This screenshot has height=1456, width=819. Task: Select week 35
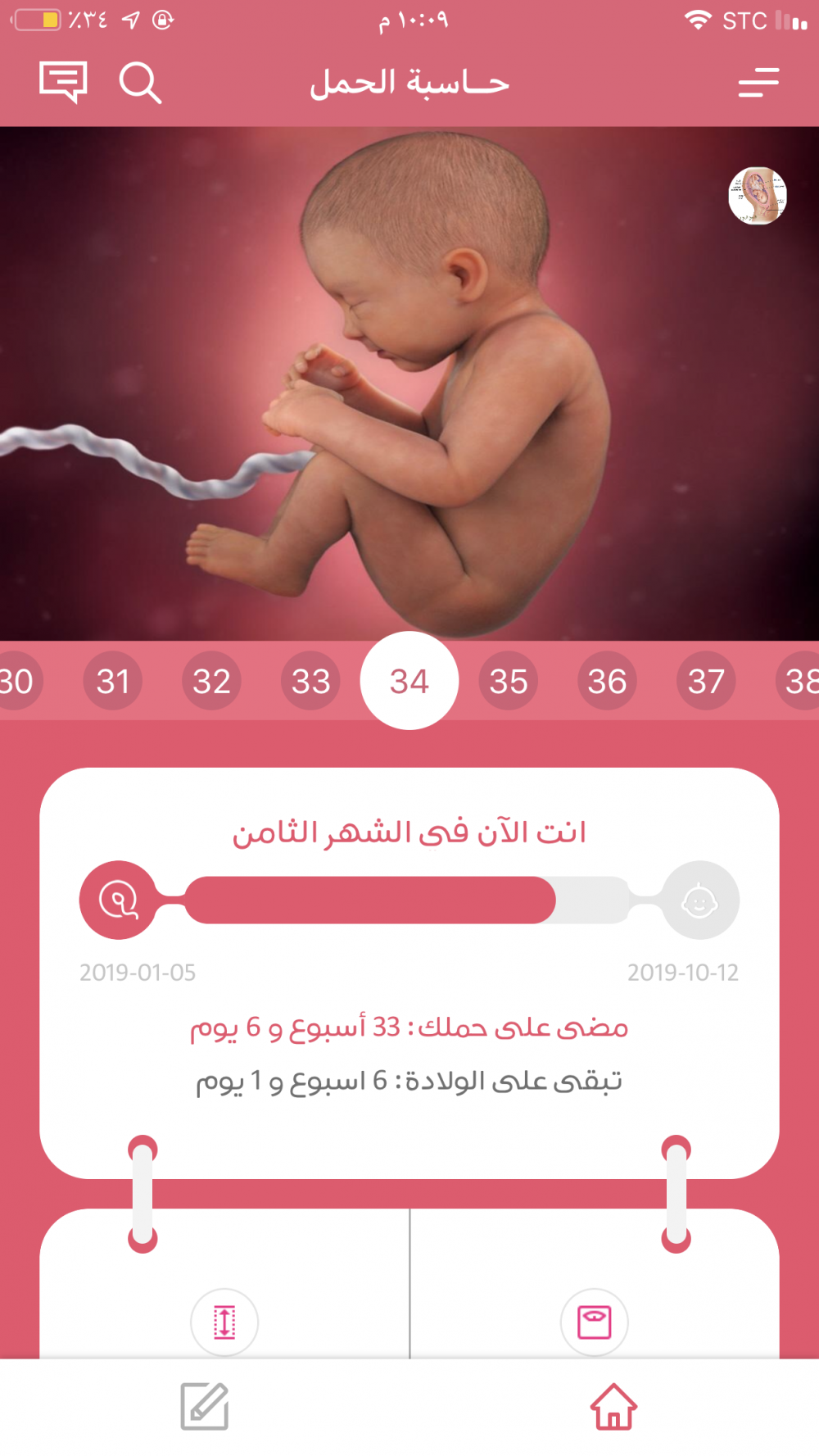click(x=509, y=681)
